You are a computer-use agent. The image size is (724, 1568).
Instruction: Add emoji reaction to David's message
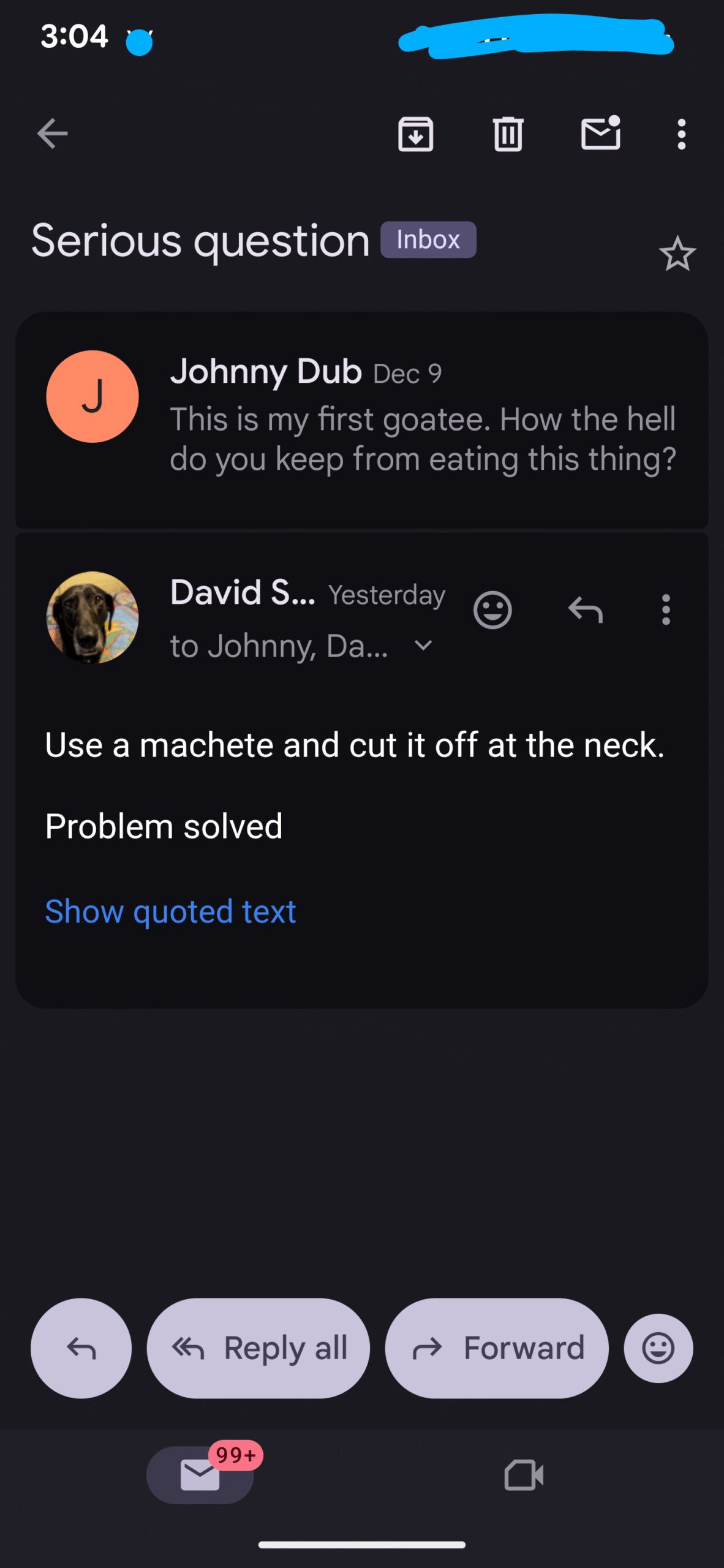(x=492, y=610)
